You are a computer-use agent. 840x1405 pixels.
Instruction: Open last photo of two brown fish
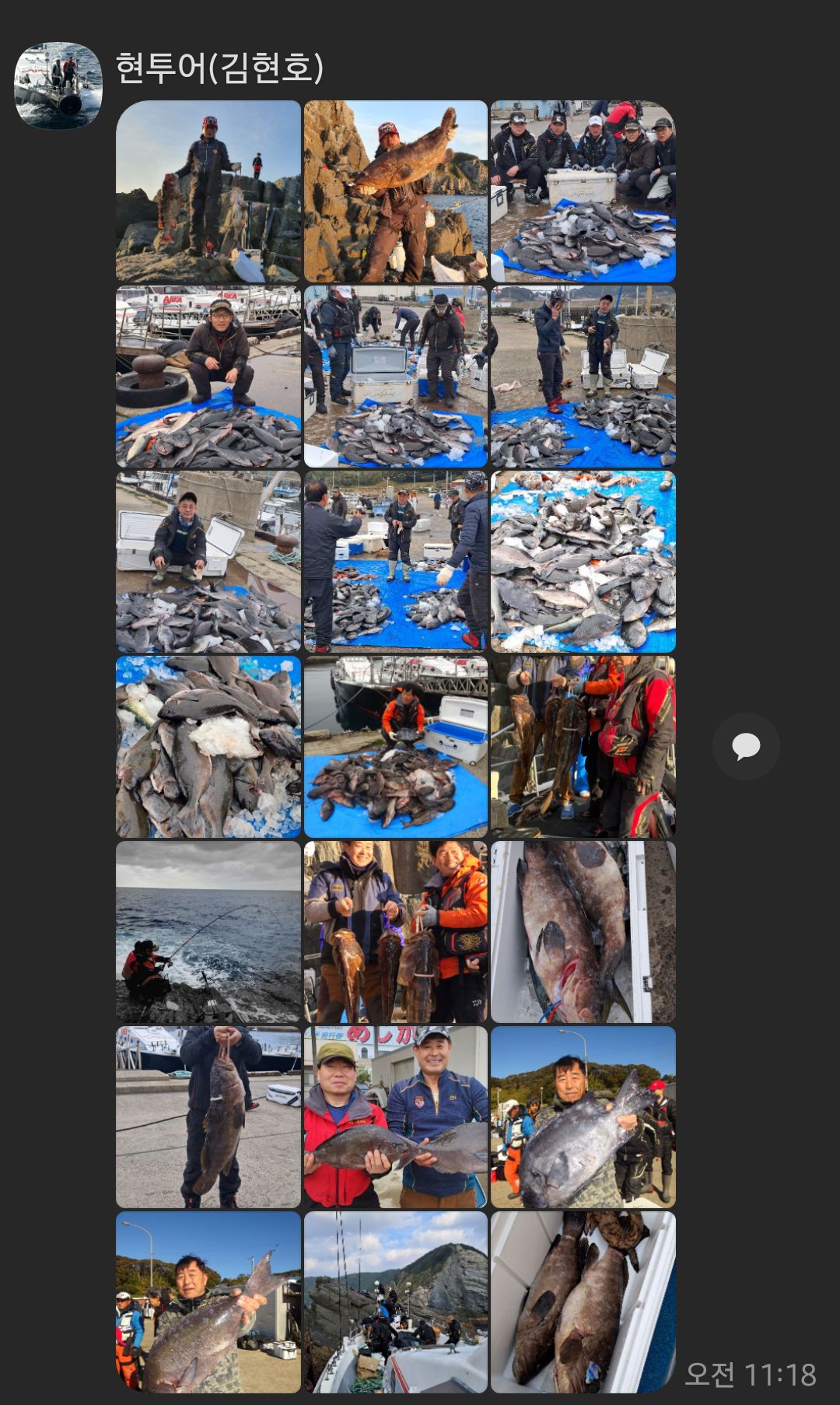pos(583,1302)
